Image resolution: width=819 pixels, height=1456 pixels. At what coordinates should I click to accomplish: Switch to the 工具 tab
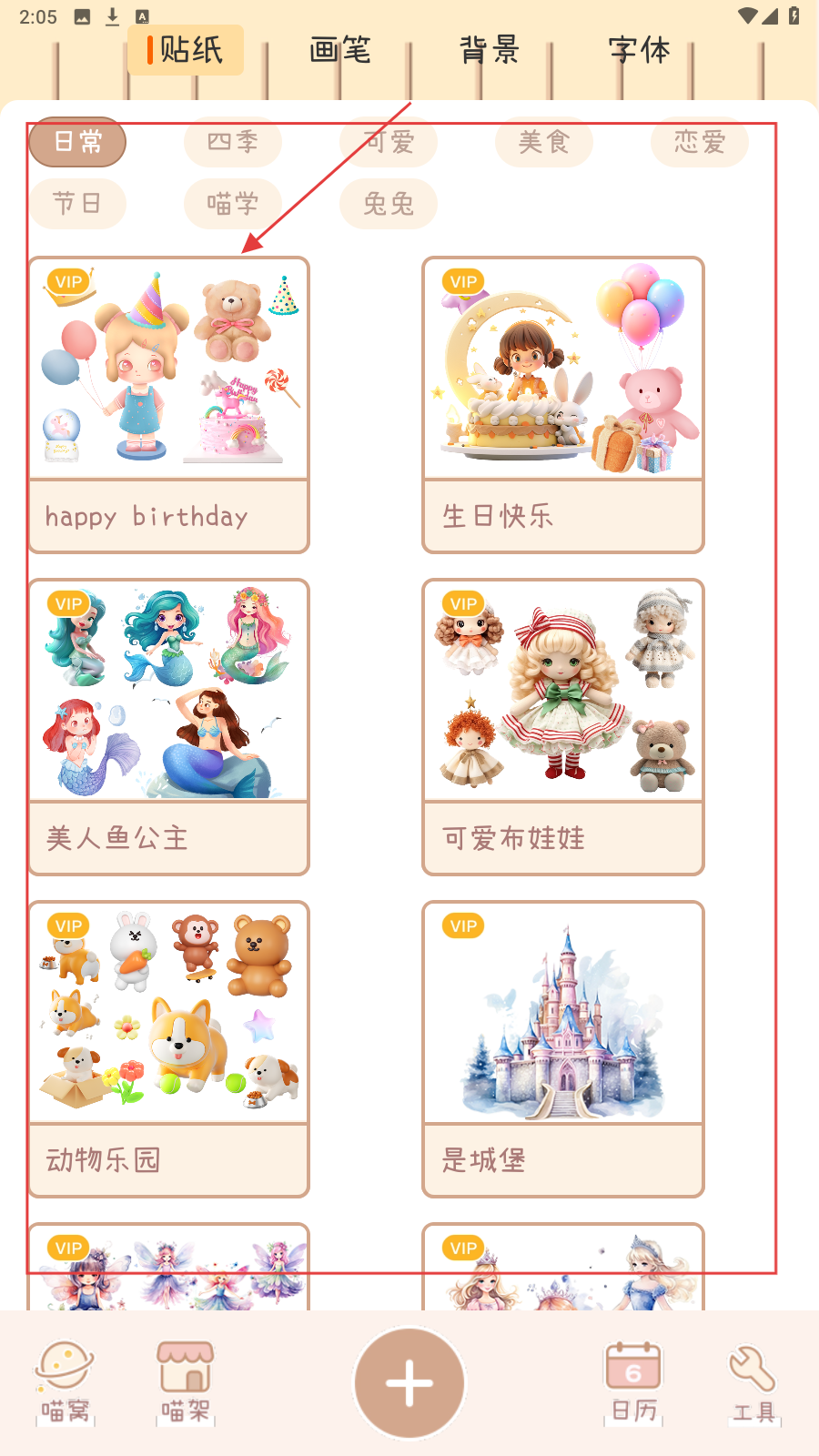pos(753,1383)
